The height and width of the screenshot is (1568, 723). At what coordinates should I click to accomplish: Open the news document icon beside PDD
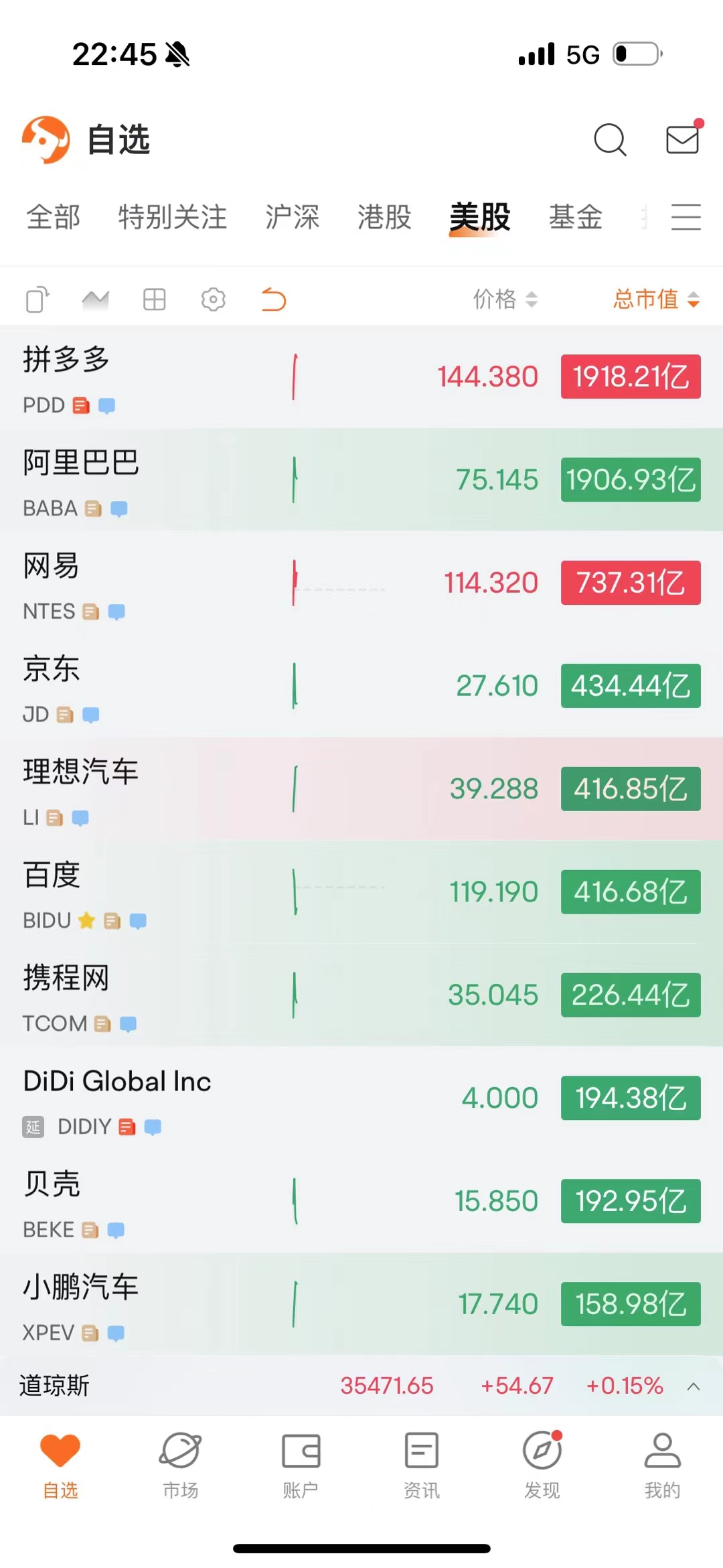(x=80, y=405)
